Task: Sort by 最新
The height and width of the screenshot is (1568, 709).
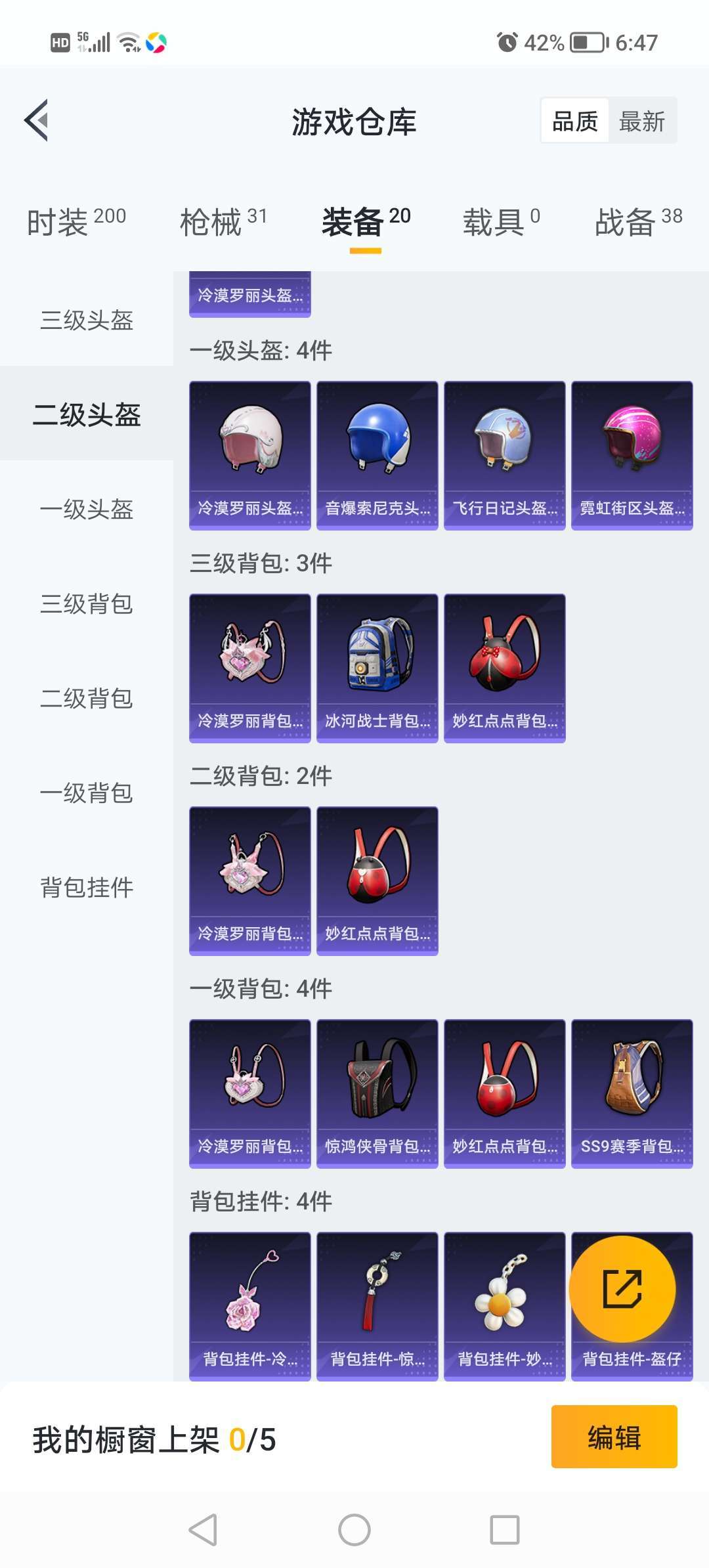Action: point(641,121)
